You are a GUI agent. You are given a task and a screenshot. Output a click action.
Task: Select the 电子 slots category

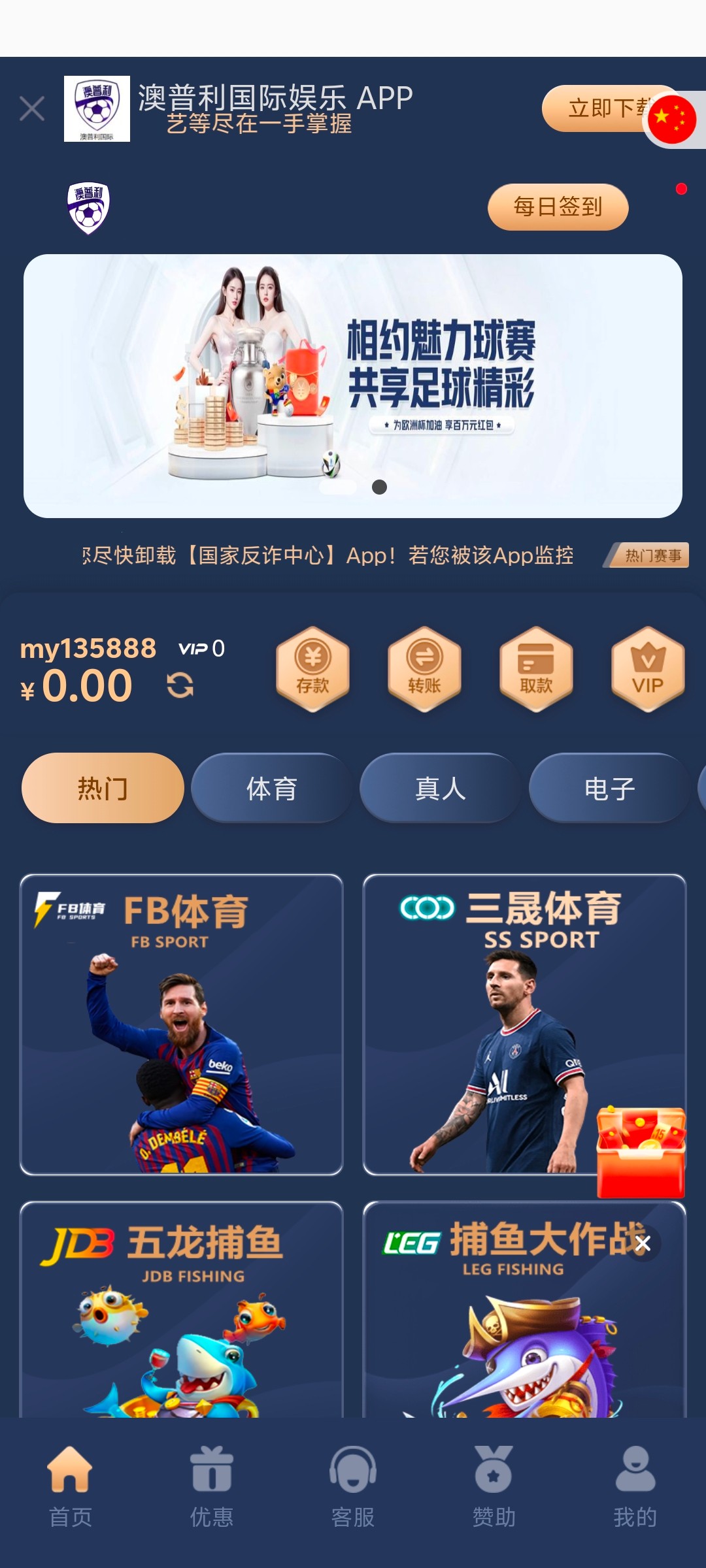point(609,789)
